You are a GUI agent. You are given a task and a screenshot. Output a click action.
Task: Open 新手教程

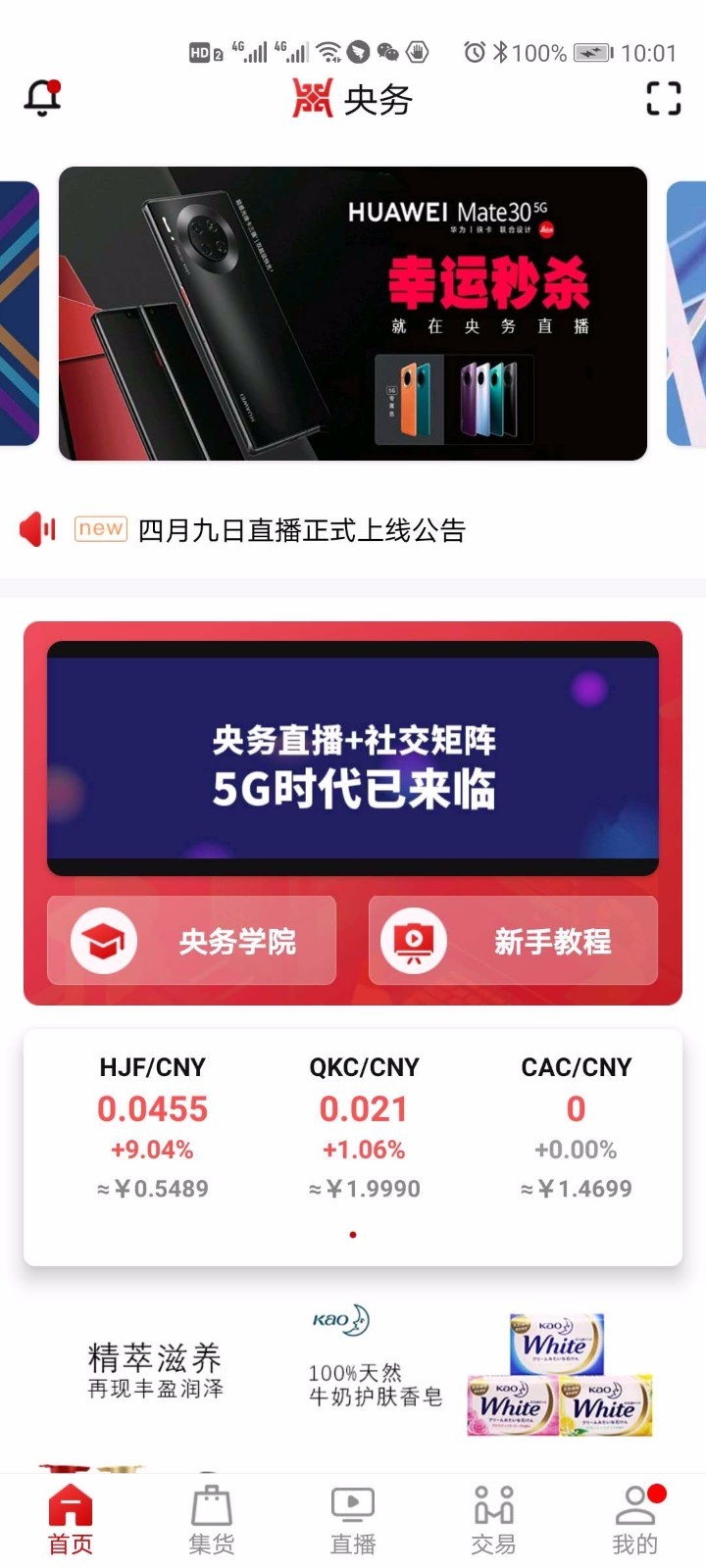[513, 941]
